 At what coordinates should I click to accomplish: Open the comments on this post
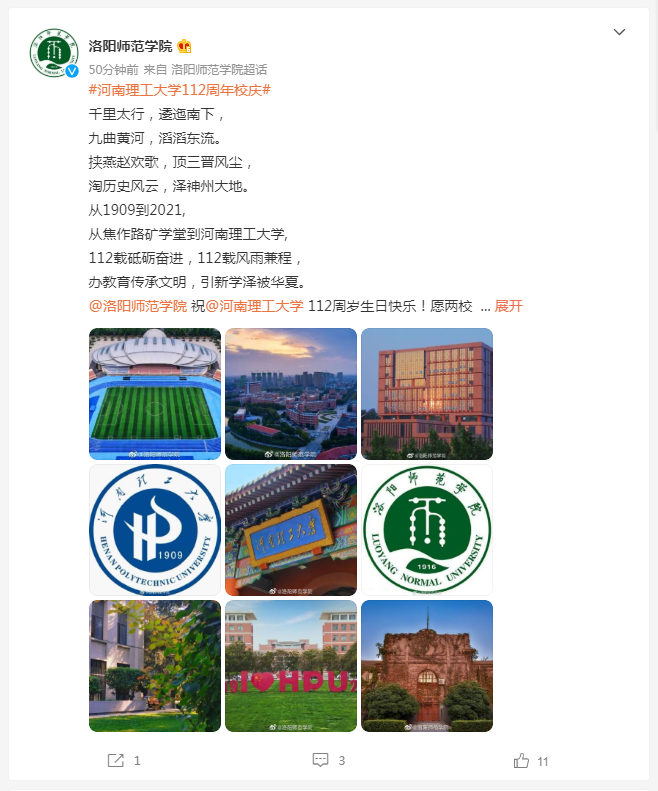[321, 761]
